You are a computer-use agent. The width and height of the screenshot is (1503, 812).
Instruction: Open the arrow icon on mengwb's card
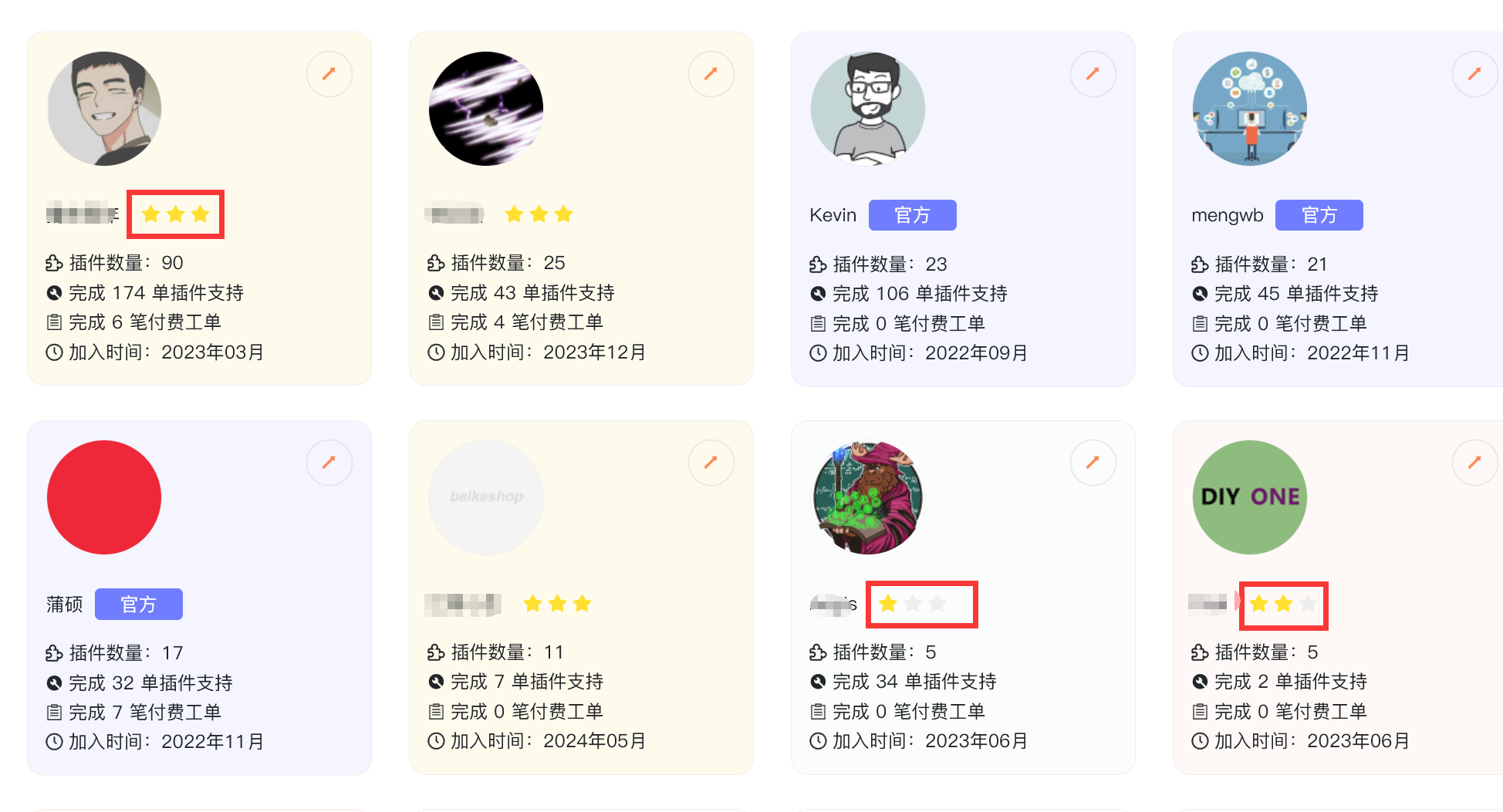[x=1474, y=74]
